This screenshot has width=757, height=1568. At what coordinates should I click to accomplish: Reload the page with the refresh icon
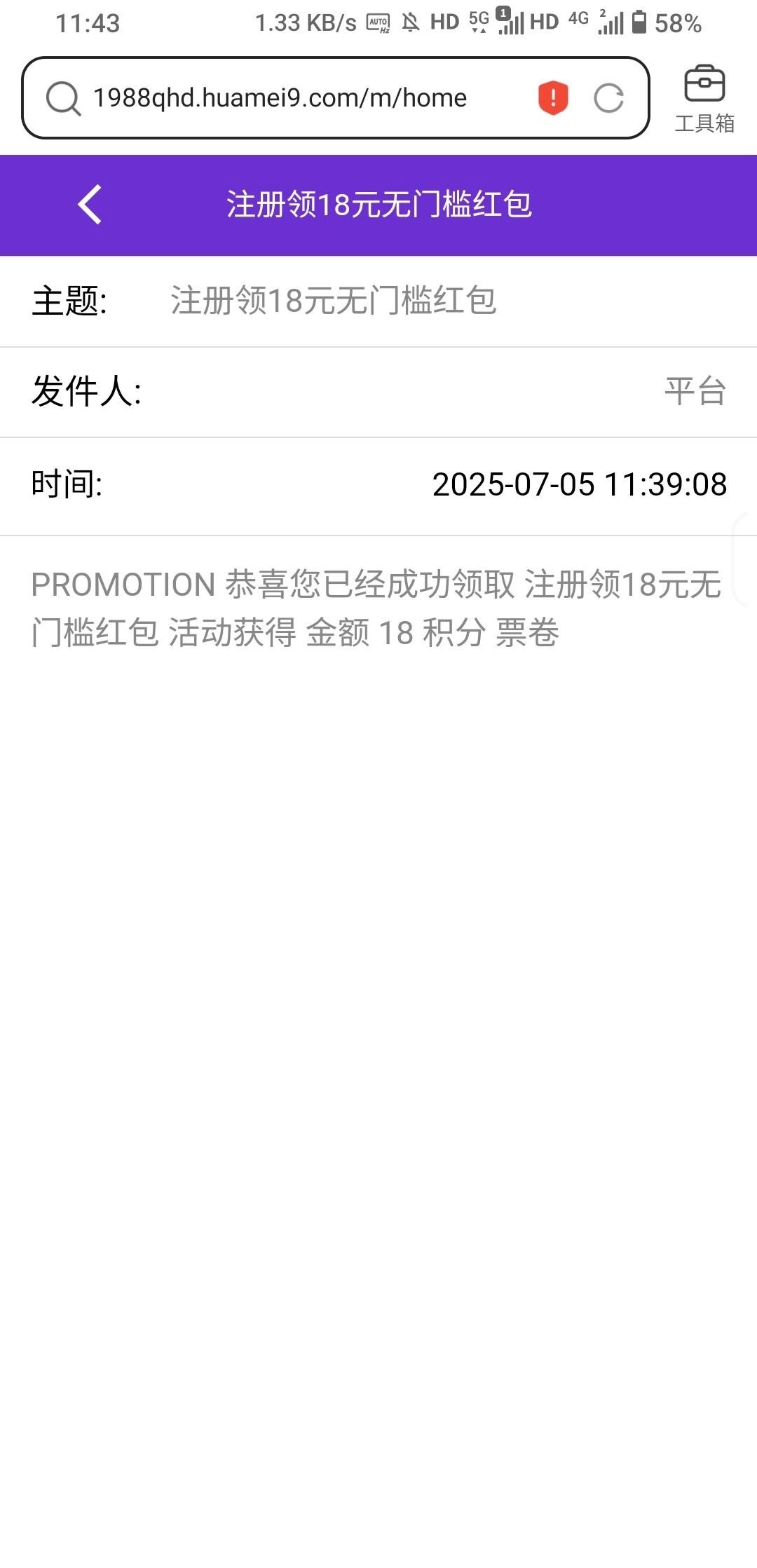point(608,98)
